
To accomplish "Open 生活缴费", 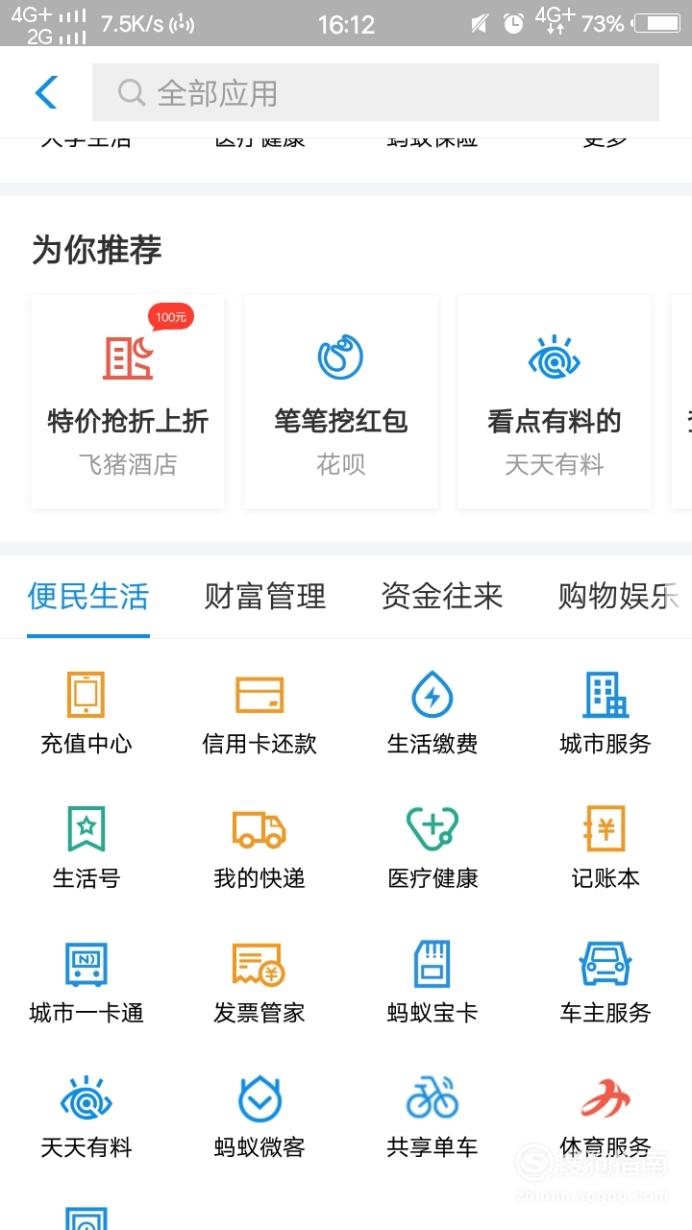I will coord(432,712).
